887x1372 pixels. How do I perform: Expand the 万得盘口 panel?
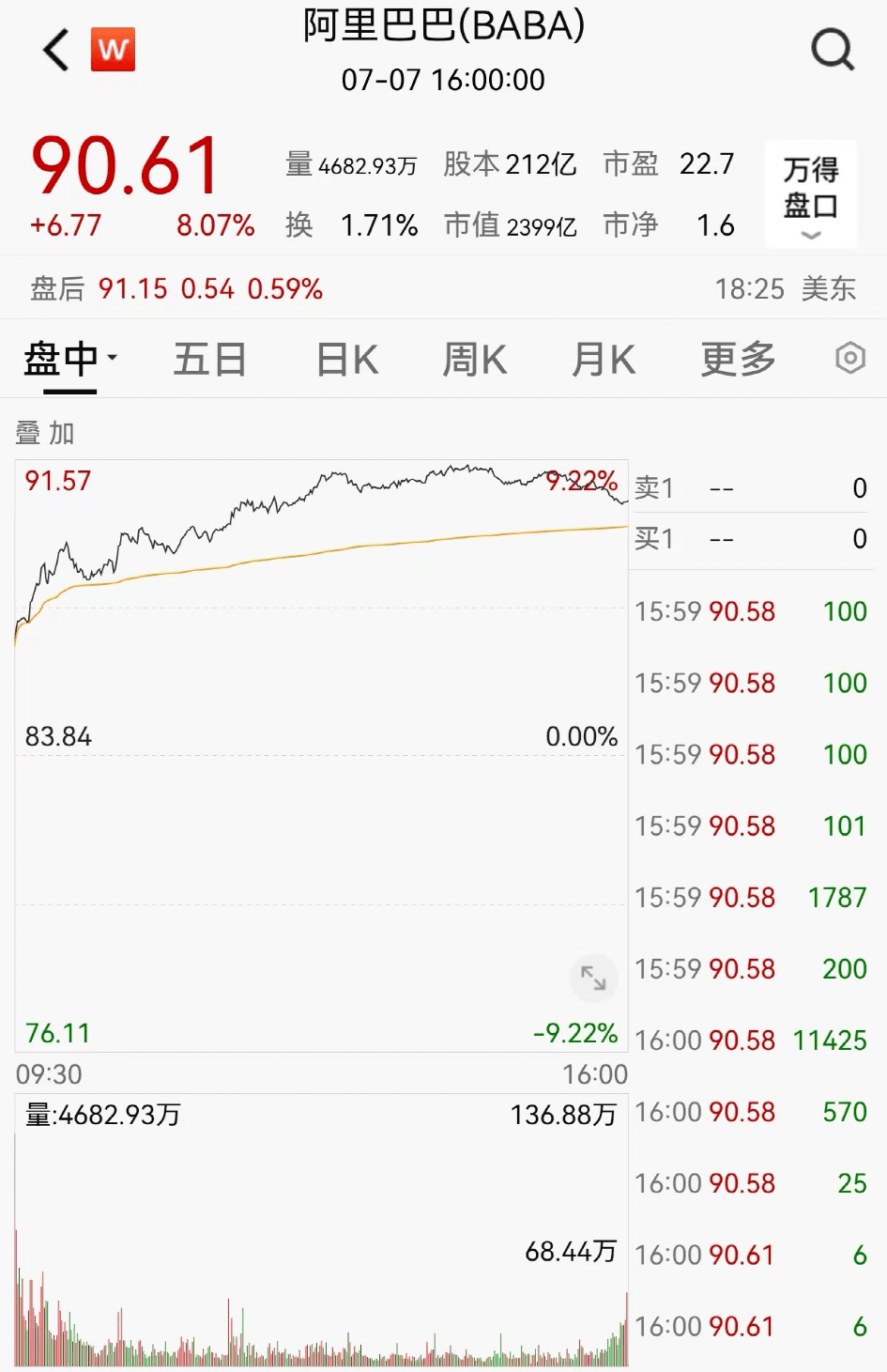(x=811, y=194)
